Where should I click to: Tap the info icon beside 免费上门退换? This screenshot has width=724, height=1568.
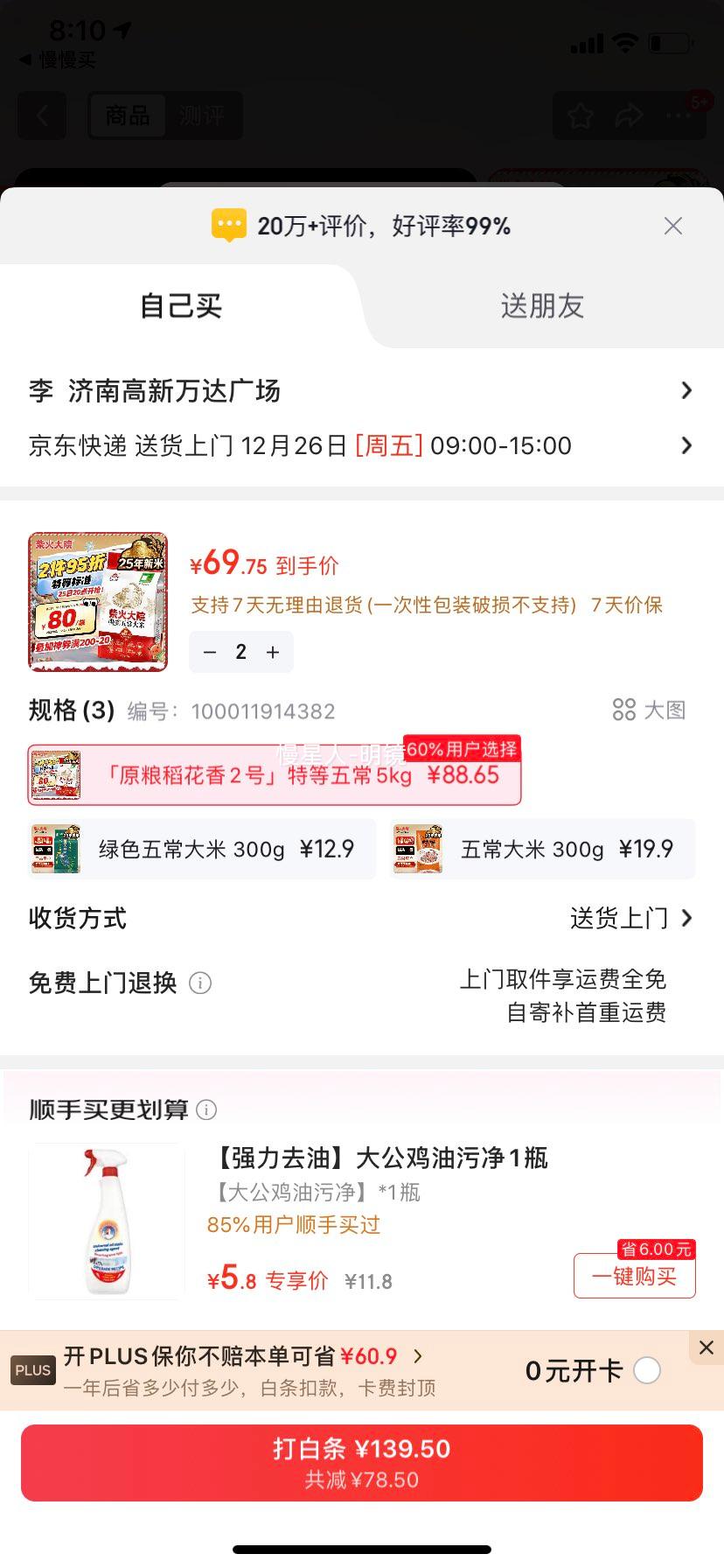point(200,983)
